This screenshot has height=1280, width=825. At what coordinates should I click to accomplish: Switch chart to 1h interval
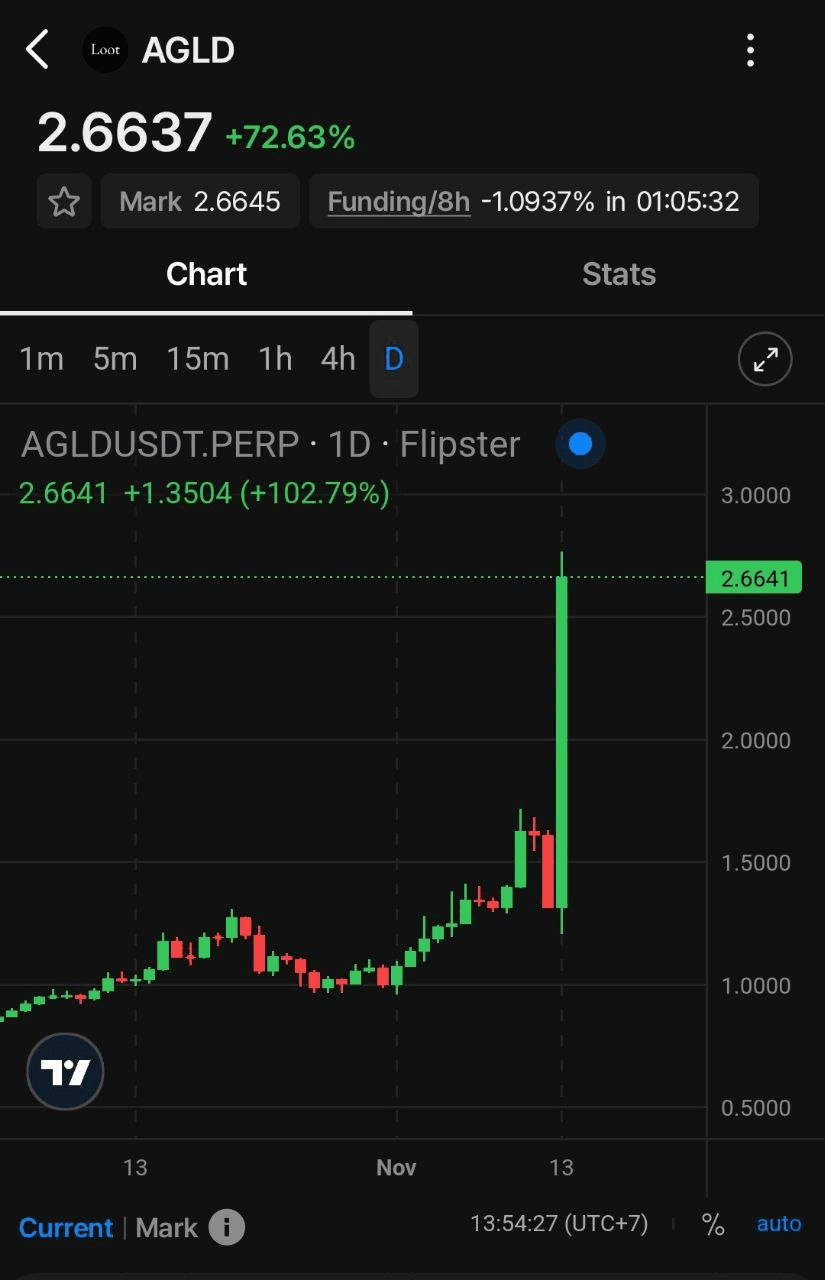point(275,359)
